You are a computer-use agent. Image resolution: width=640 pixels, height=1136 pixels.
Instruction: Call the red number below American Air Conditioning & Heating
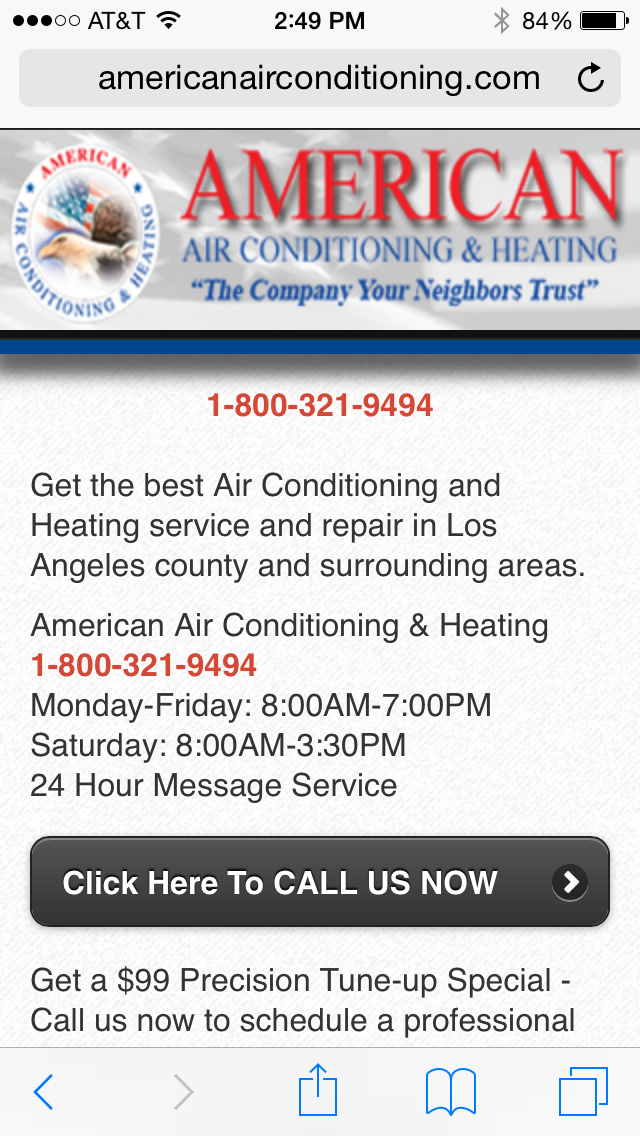point(144,665)
